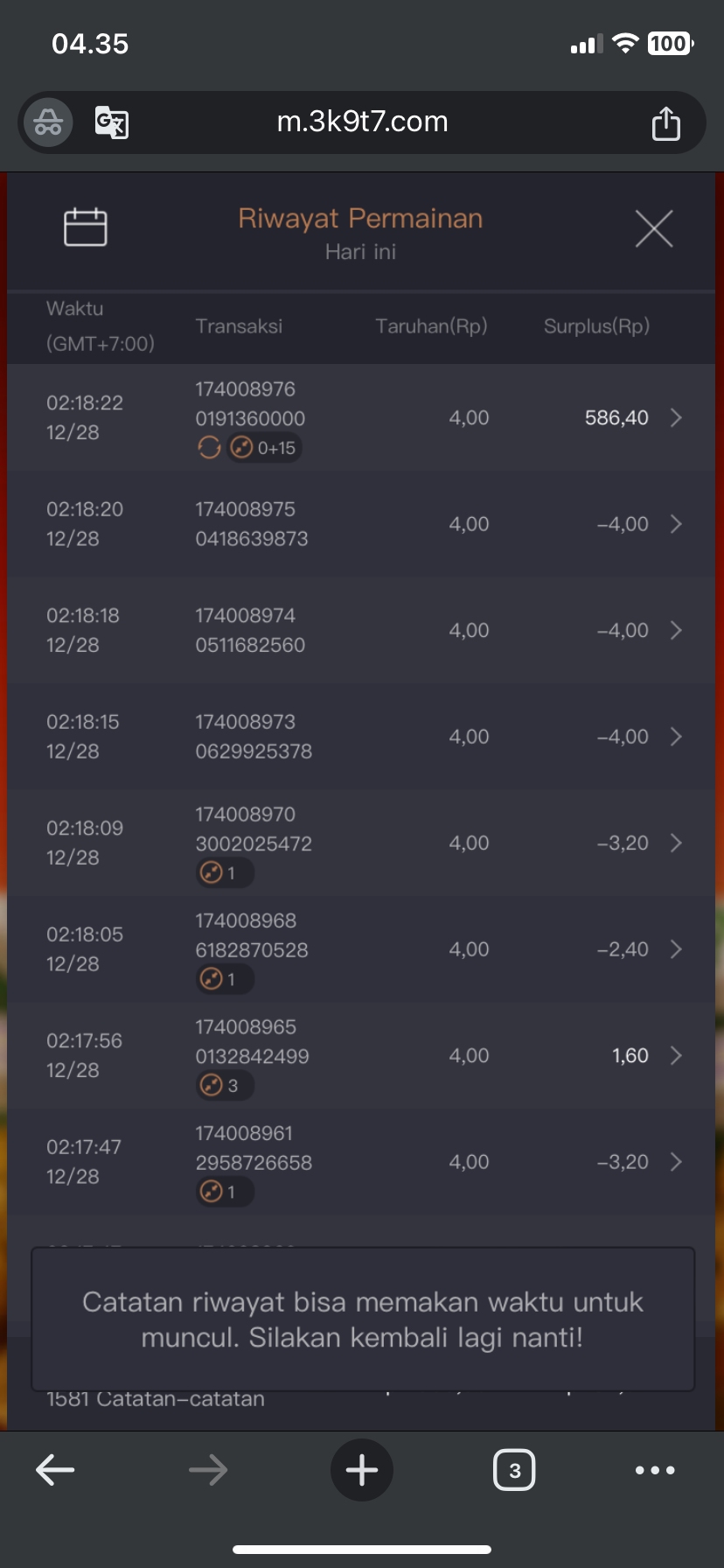724x1568 pixels.
Task: Go back to the previous page
Action: pyautogui.click(x=55, y=1470)
